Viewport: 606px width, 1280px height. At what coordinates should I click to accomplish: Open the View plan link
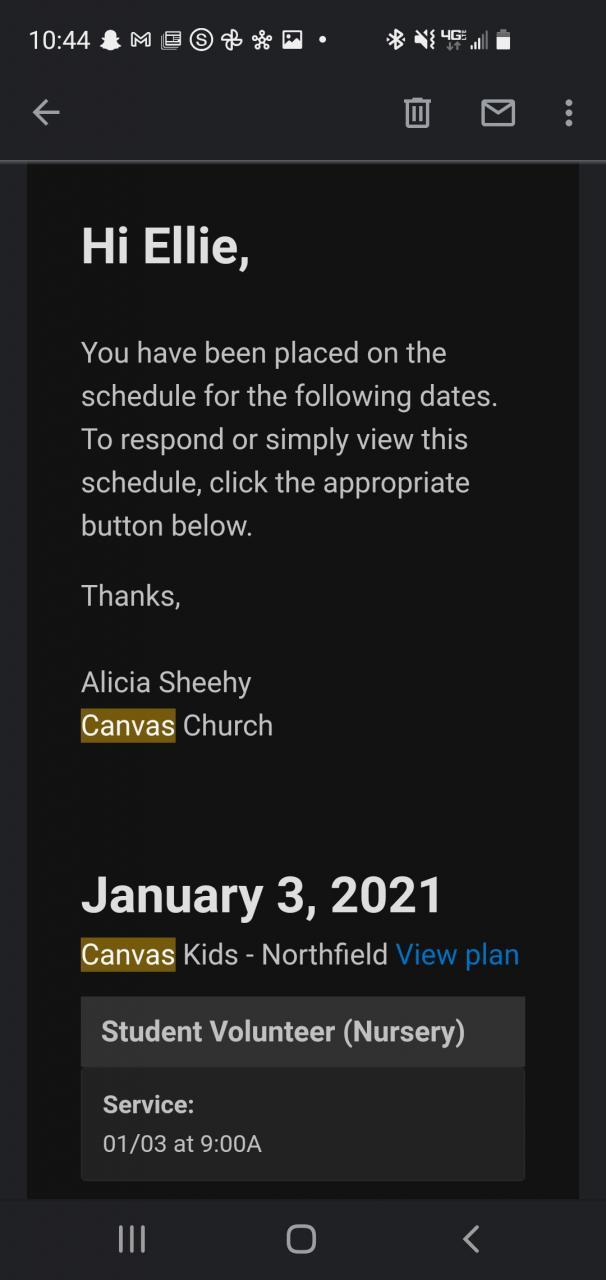click(x=457, y=954)
